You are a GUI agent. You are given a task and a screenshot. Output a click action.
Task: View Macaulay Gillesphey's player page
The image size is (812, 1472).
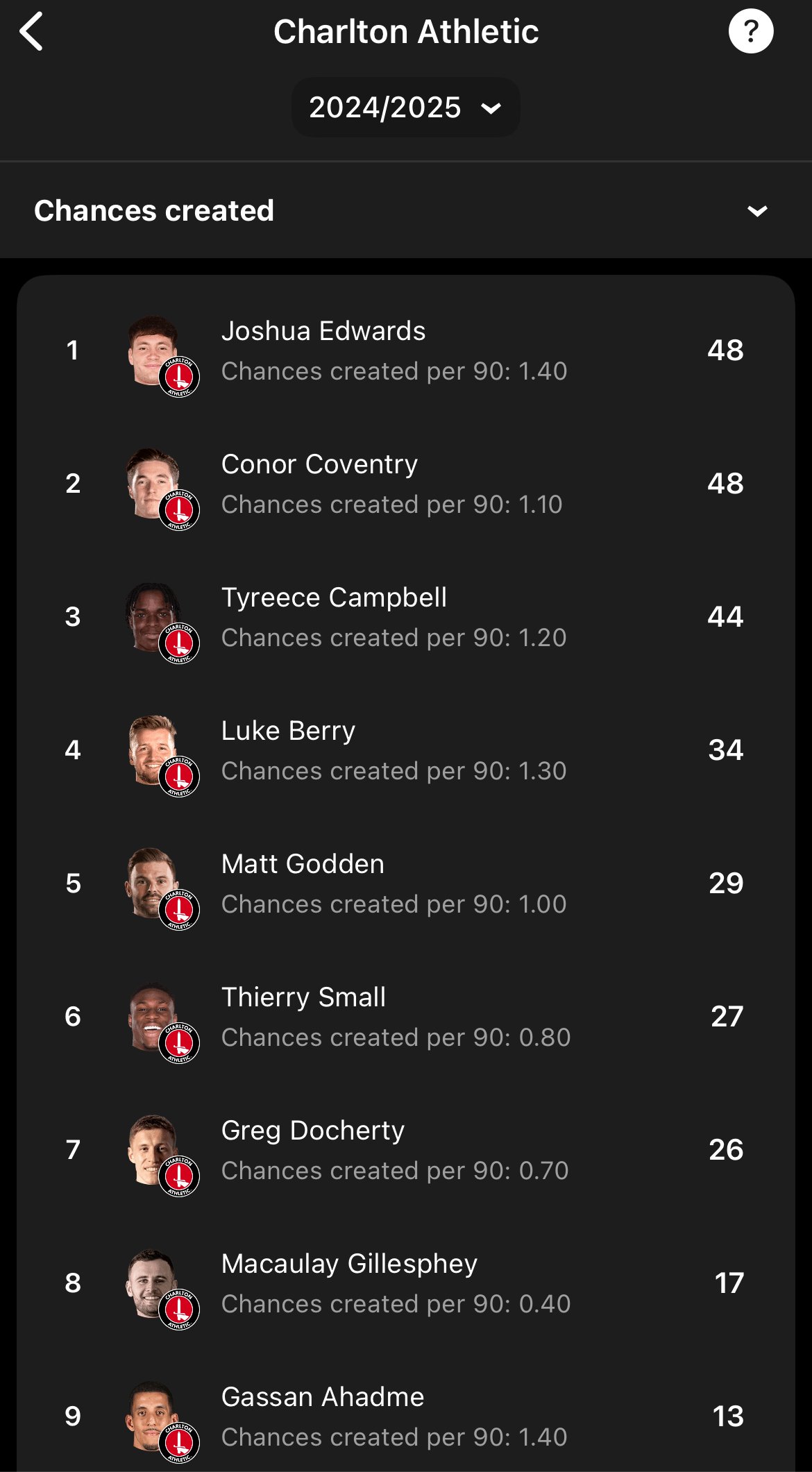406,1283
